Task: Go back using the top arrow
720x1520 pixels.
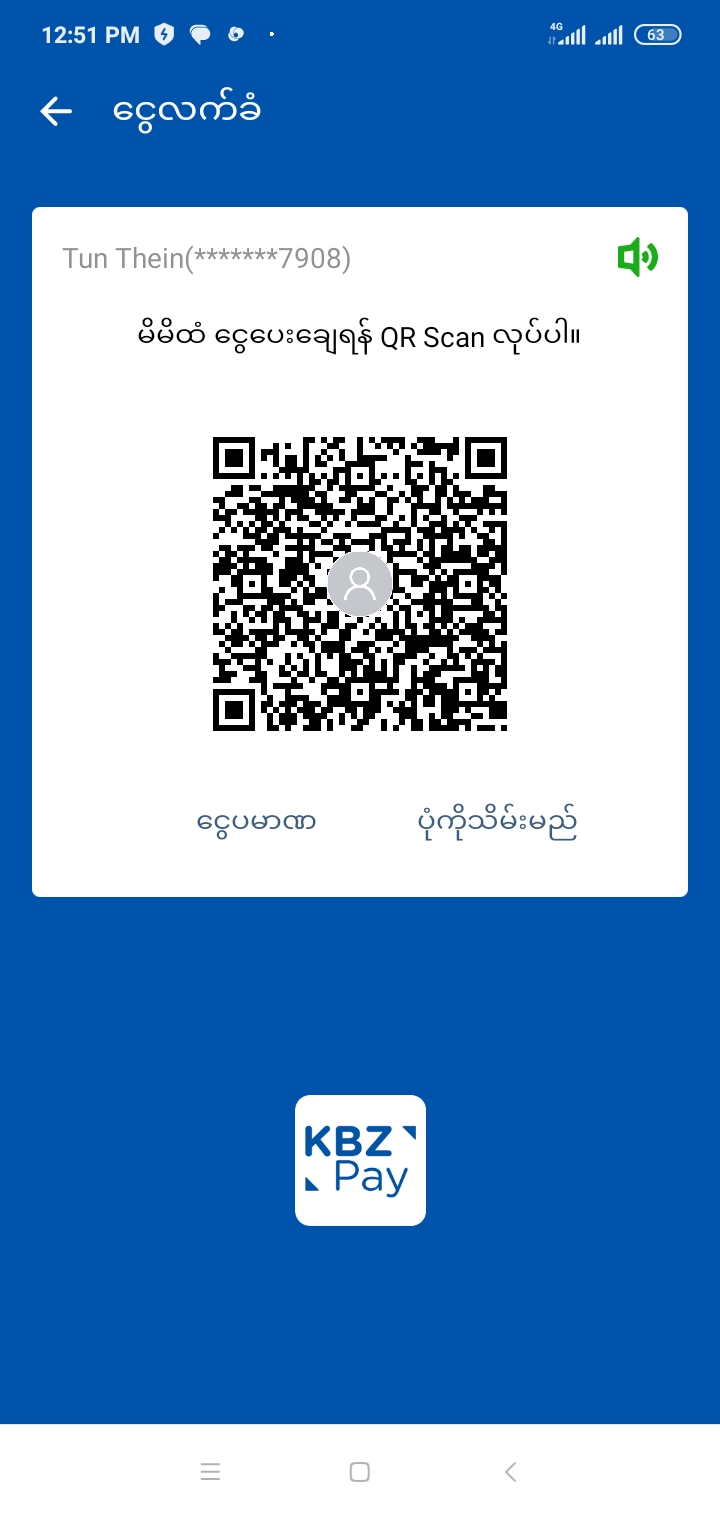Action: (x=56, y=111)
